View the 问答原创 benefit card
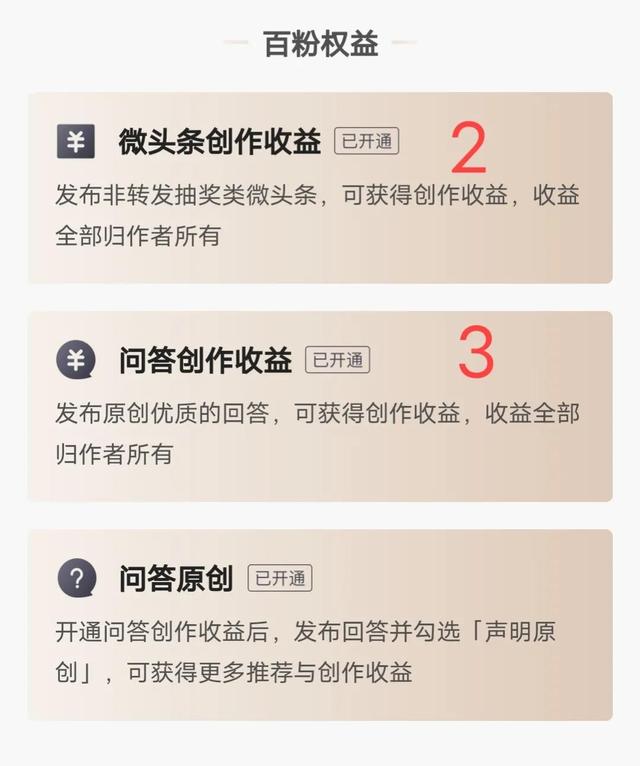The image size is (640, 766). pos(319,624)
